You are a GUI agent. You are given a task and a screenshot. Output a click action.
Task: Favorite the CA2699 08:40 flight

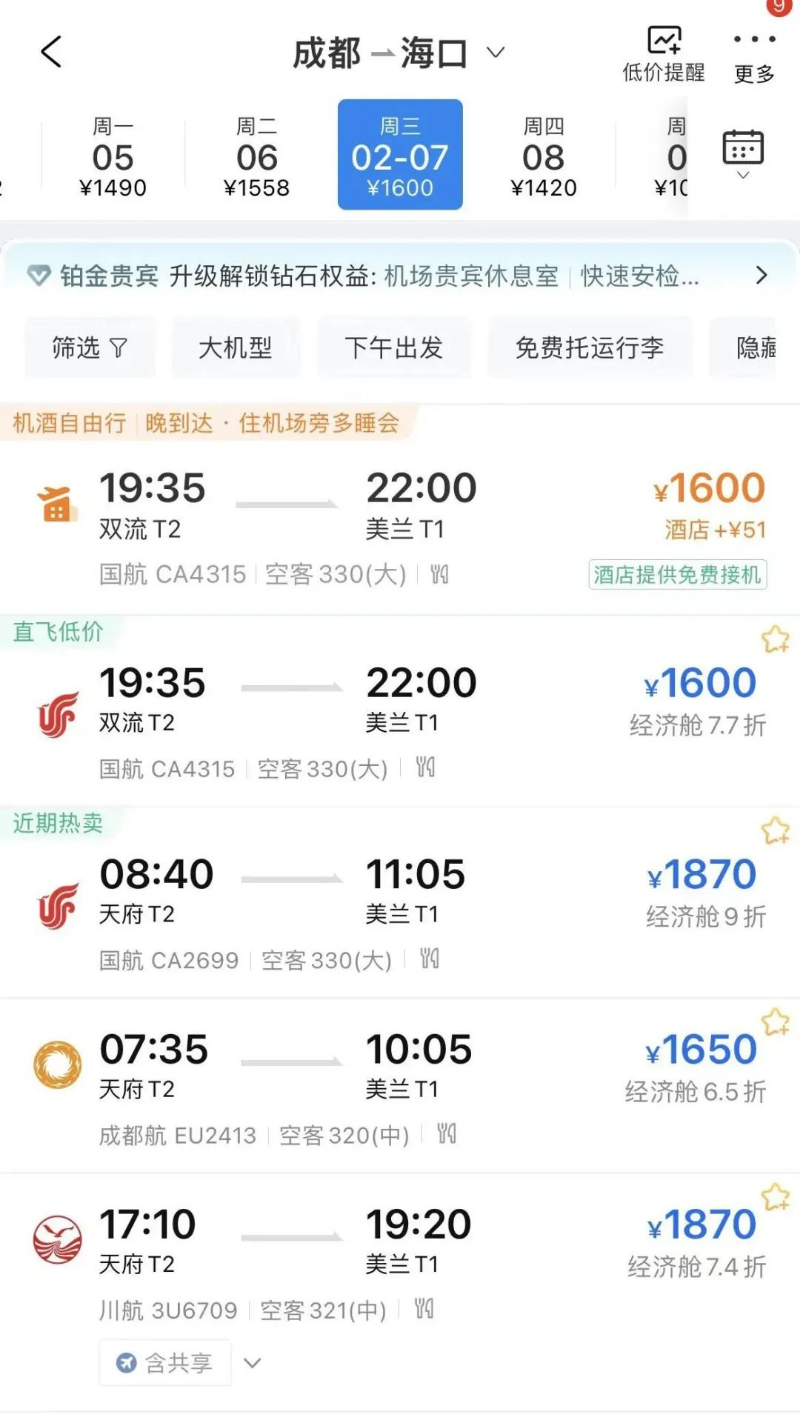point(776,831)
